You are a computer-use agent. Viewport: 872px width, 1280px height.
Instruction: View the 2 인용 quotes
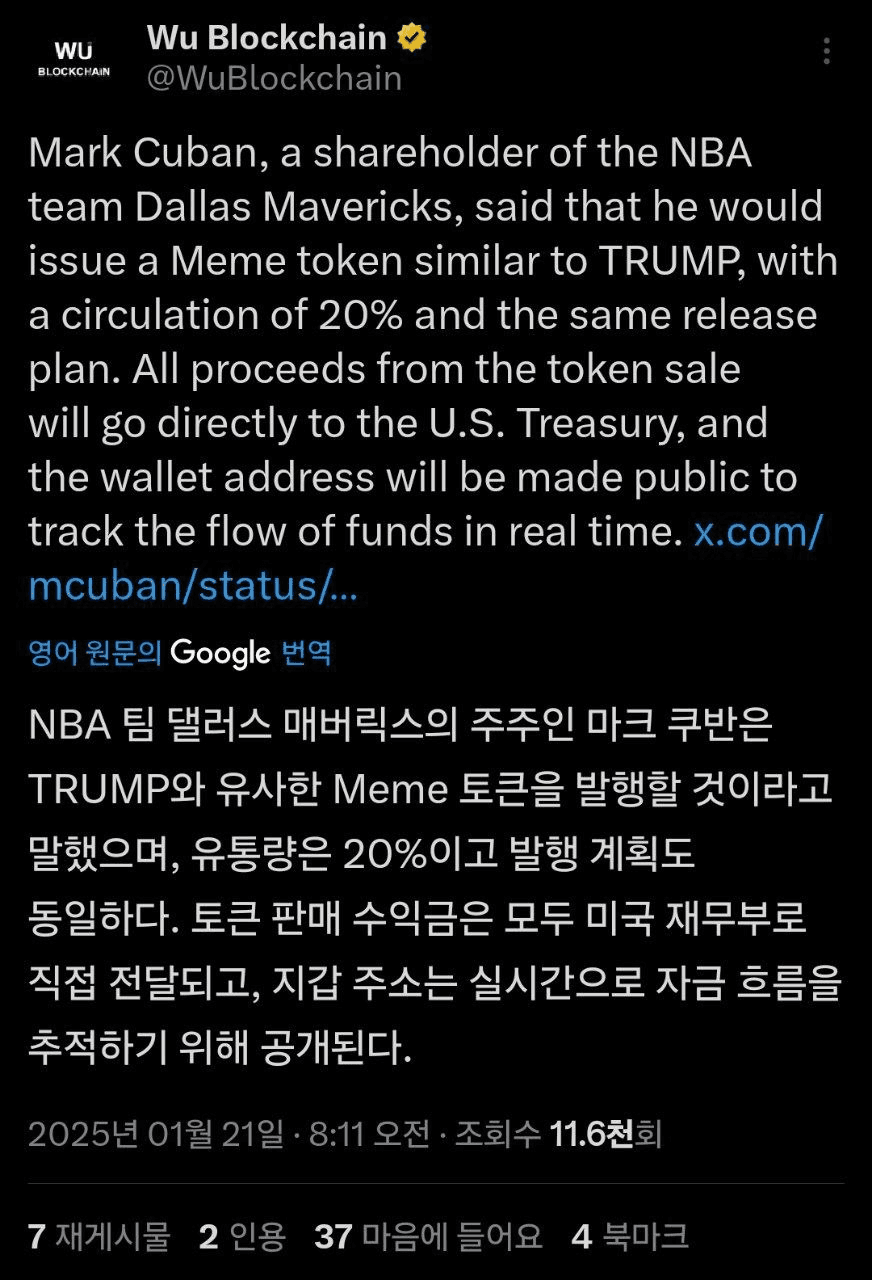pyautogui.click(x=242, y=1236)
